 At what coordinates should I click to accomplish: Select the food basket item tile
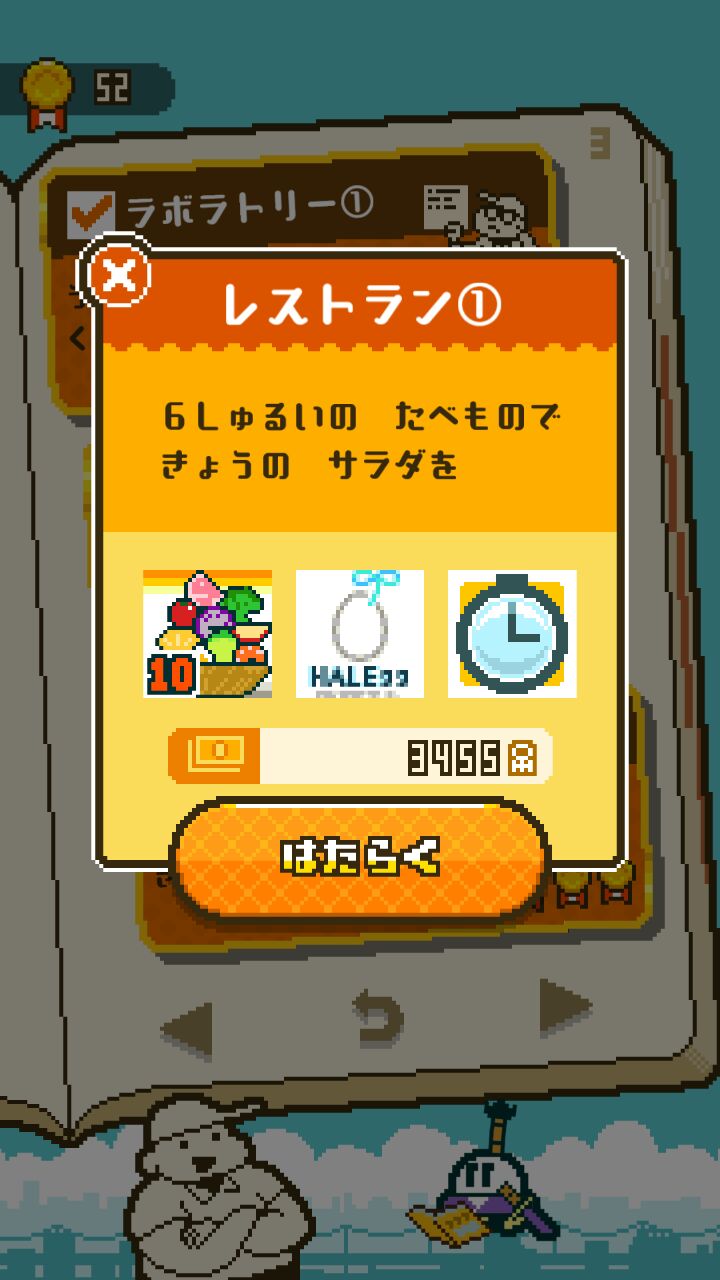[207, 634]
